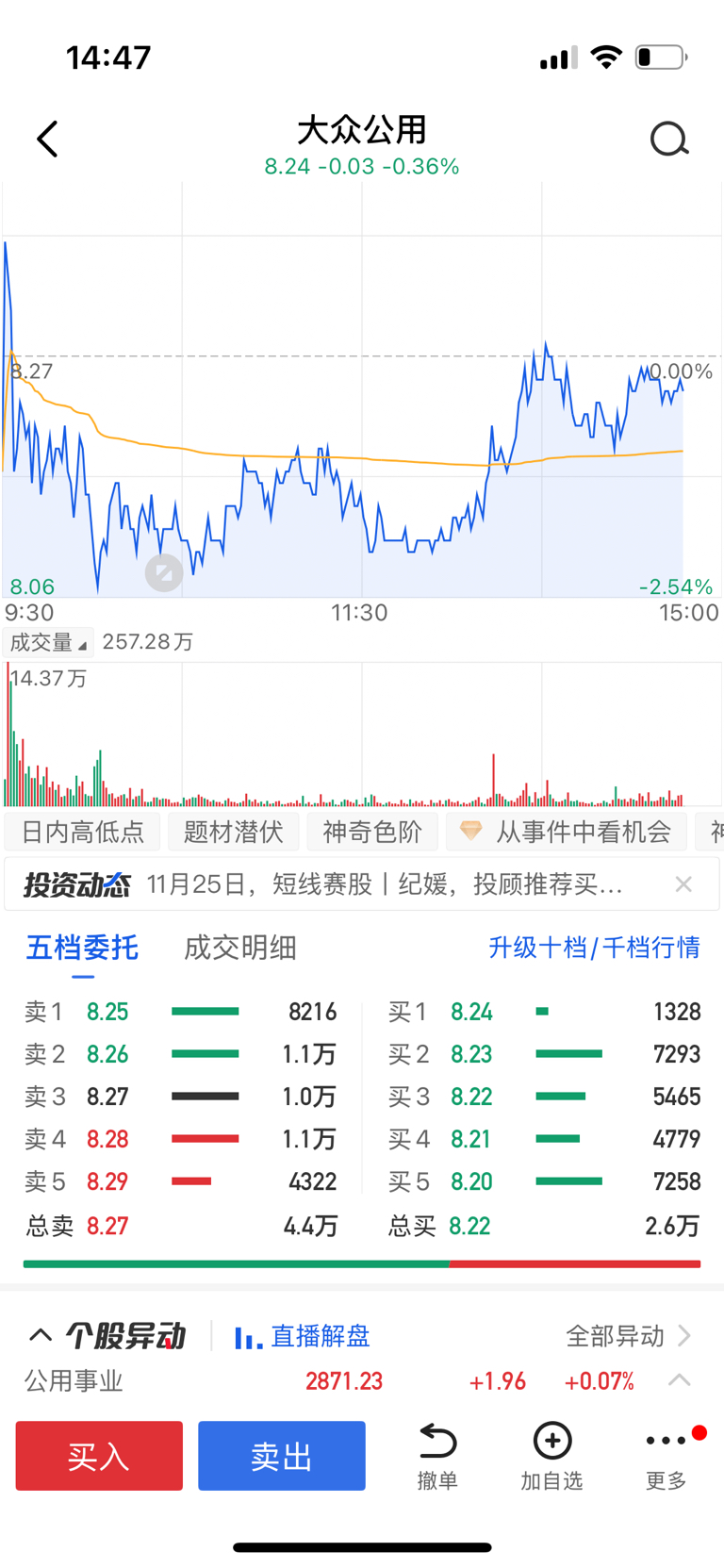This screenshot has height=1568, width=724.
Task: View 全部异动 list
Action: coord(628,1336)
